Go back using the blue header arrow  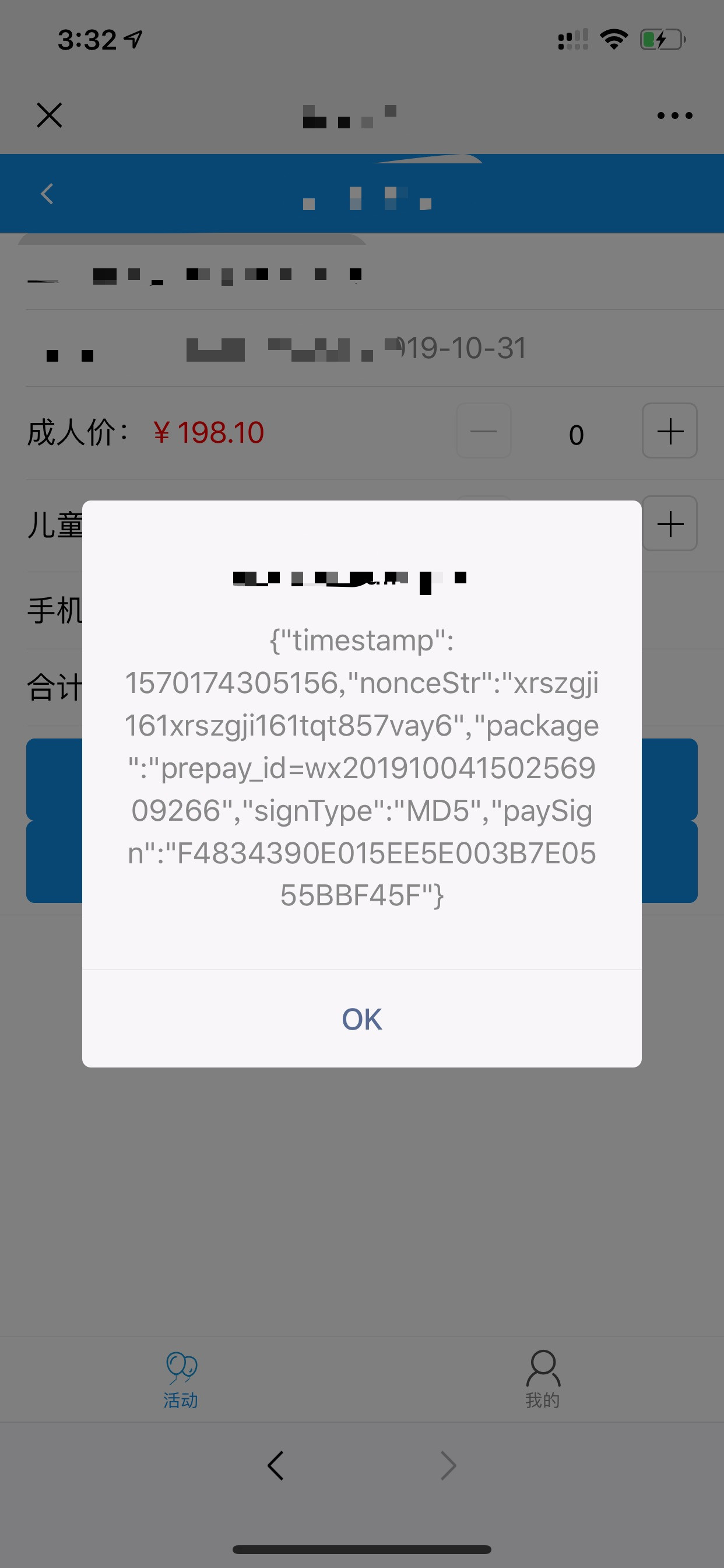tap(47, 194)
